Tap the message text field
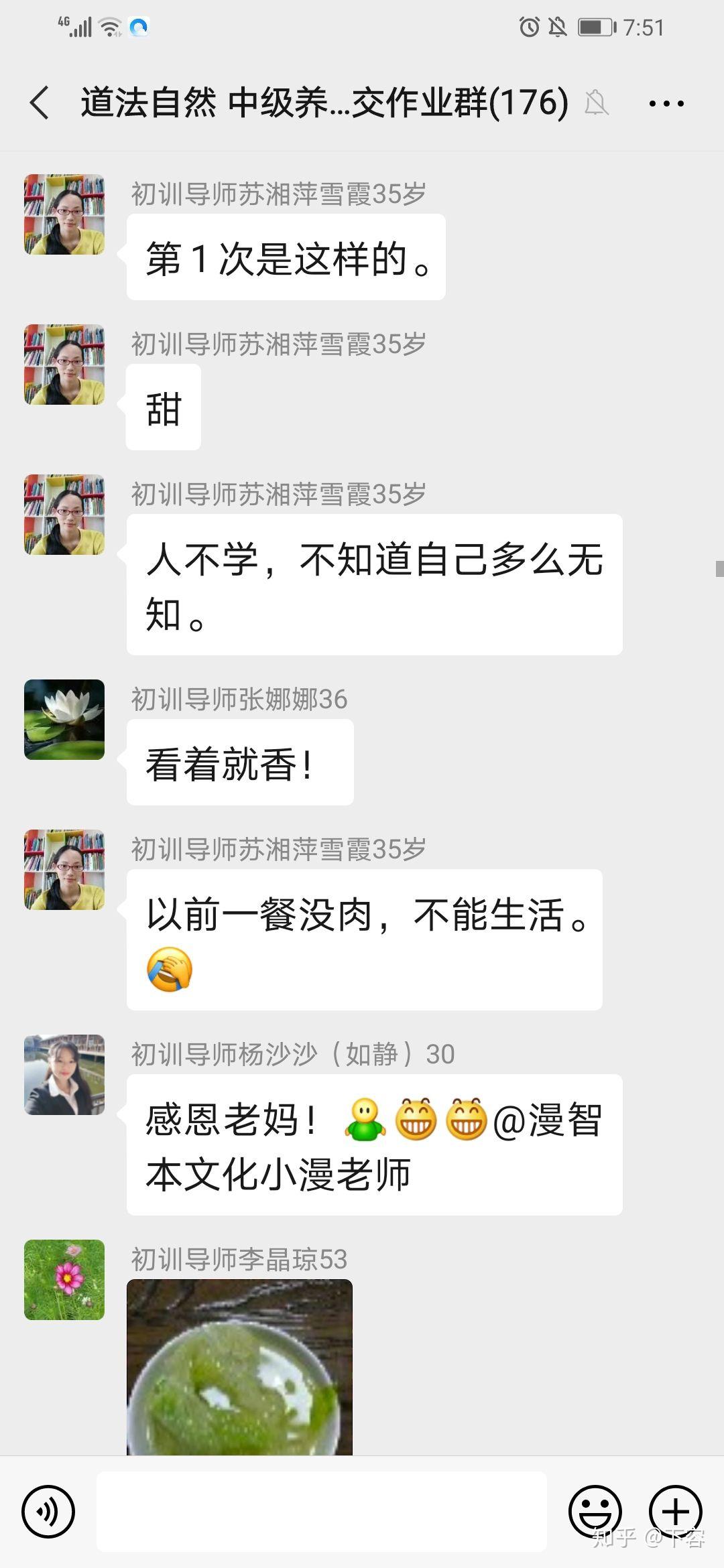724x1568 pixels. click(322, 1512)
